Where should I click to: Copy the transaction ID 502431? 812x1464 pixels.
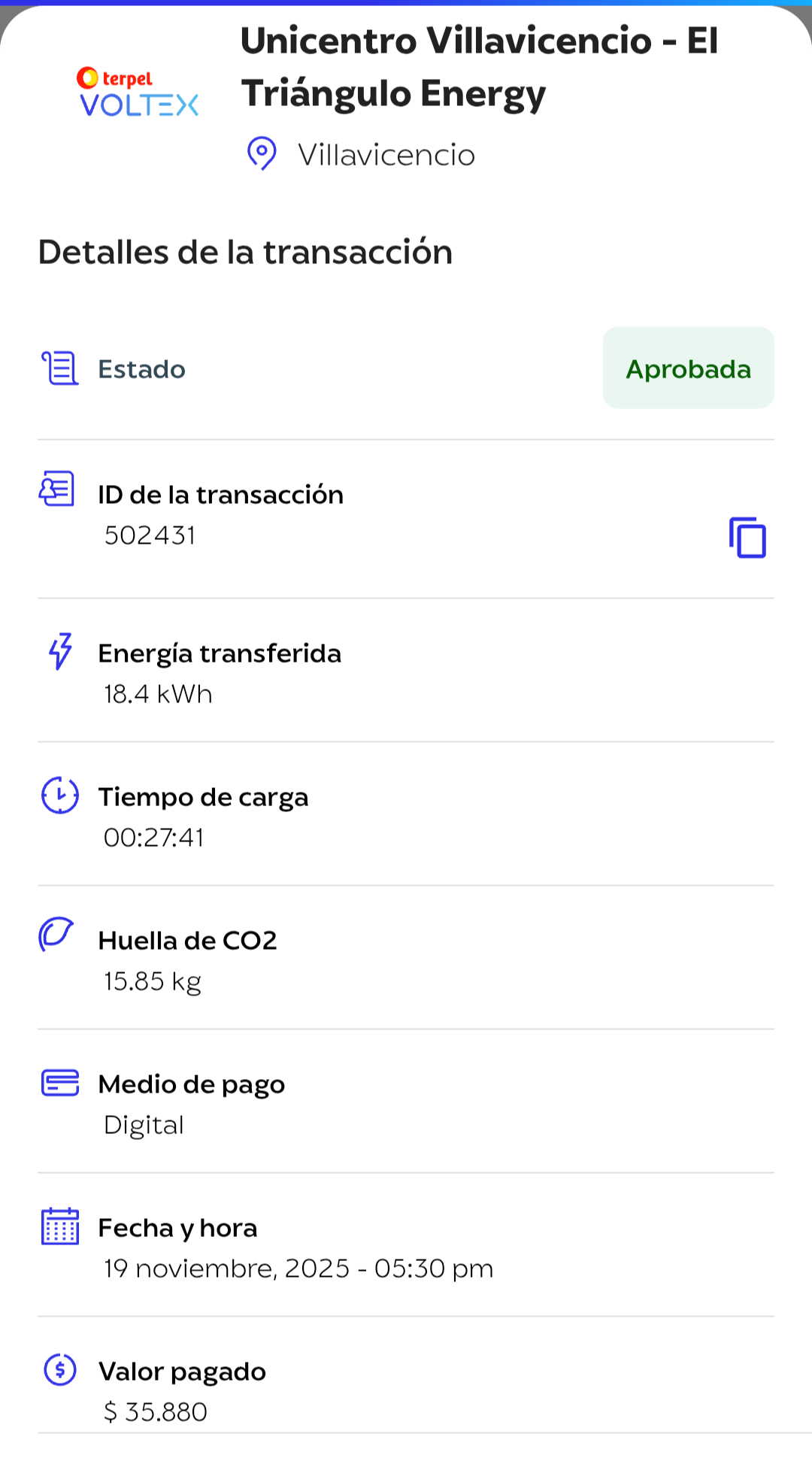click(x=747, y=538)
